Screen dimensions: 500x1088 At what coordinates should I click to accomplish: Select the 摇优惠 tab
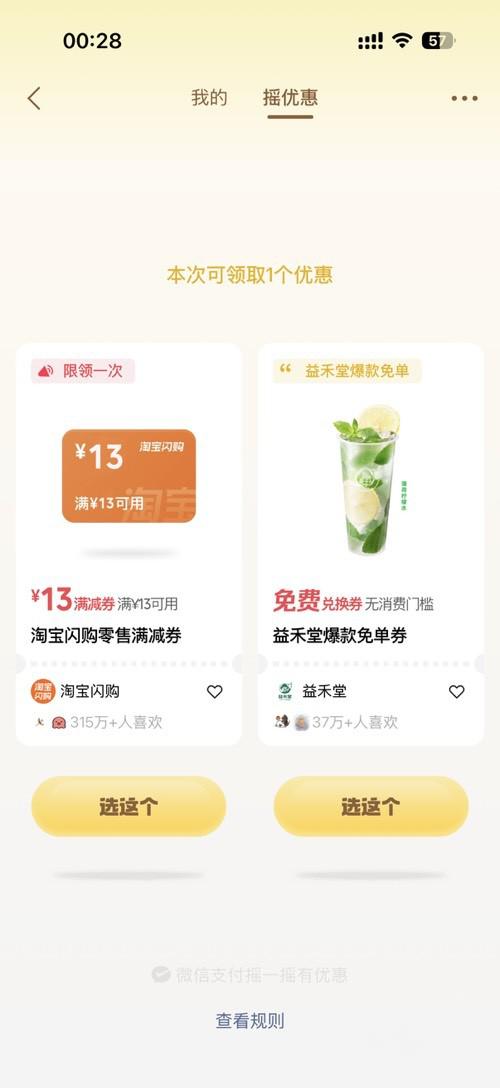point(290,98)
